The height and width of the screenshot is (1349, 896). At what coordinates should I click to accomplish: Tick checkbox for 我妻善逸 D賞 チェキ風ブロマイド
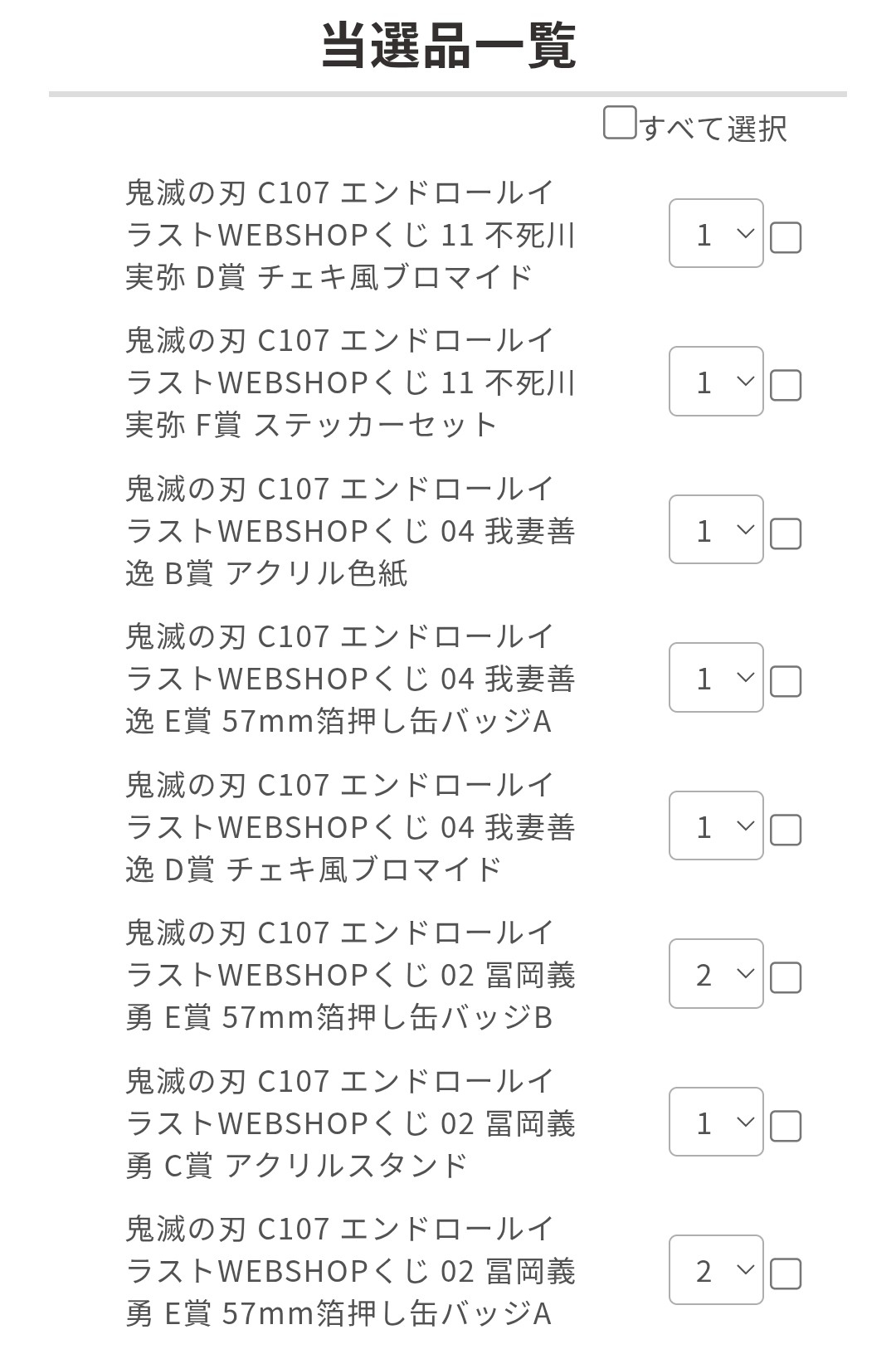click(x=786, y=830)
